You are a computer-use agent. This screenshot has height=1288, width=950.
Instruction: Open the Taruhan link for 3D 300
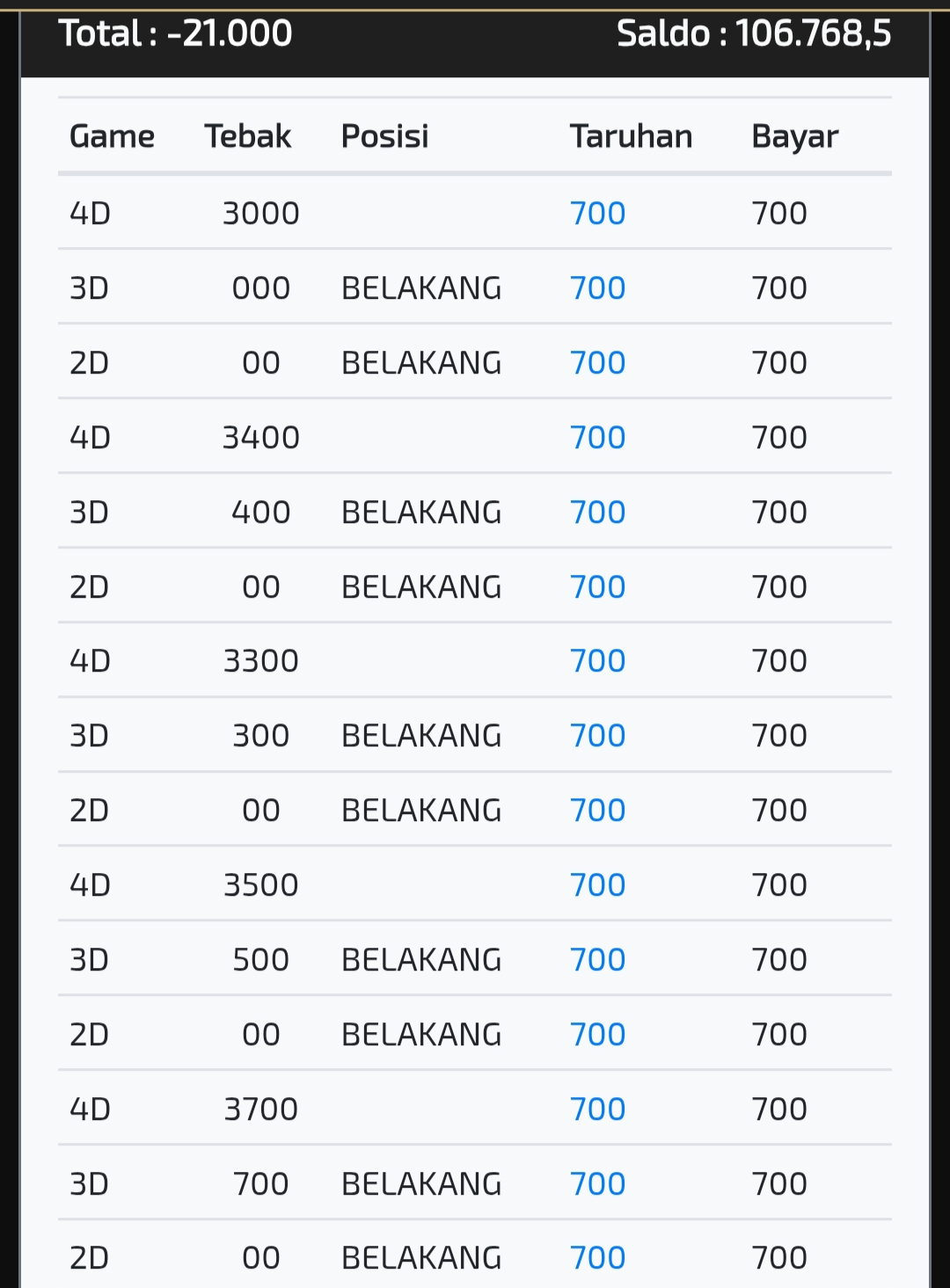(597, 735)
